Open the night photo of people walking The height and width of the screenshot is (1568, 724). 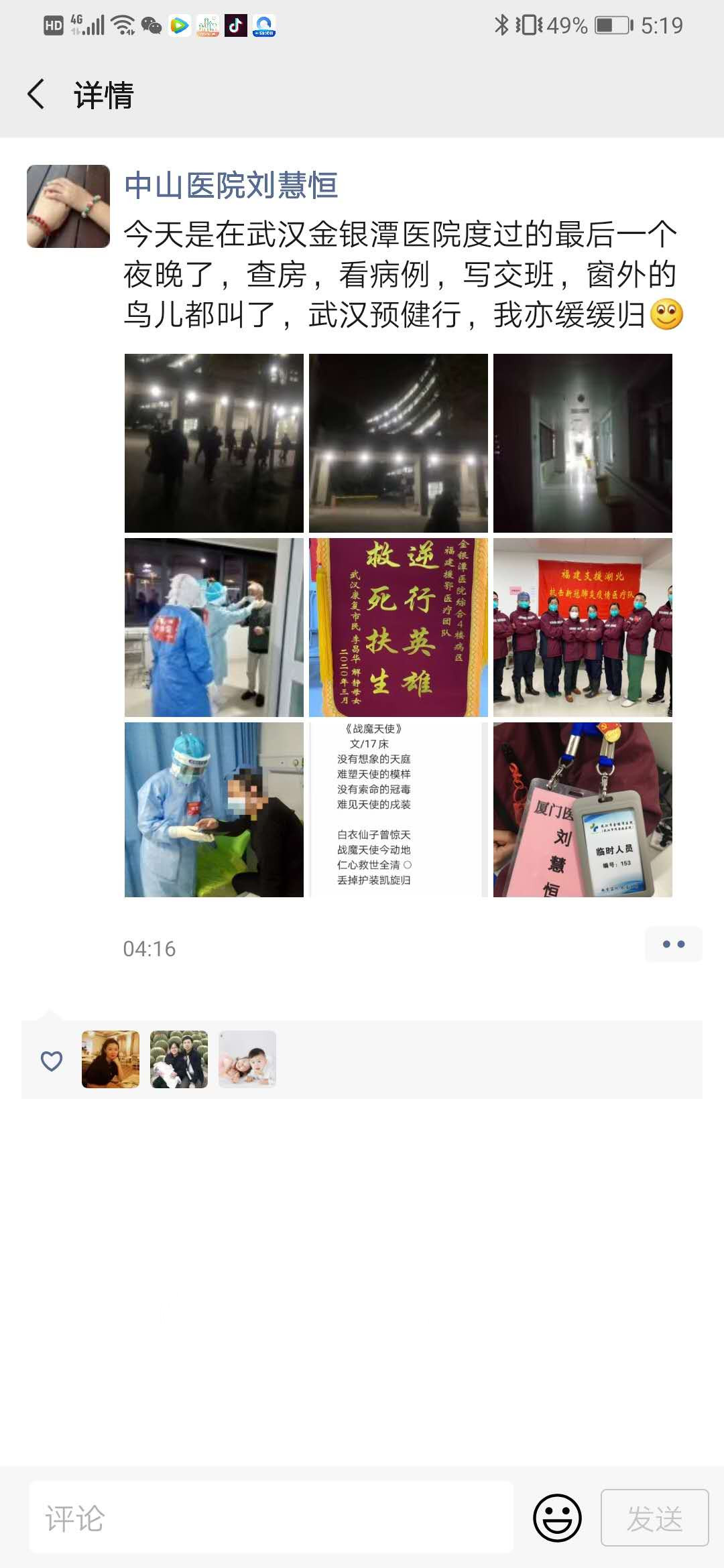[214, 443]
